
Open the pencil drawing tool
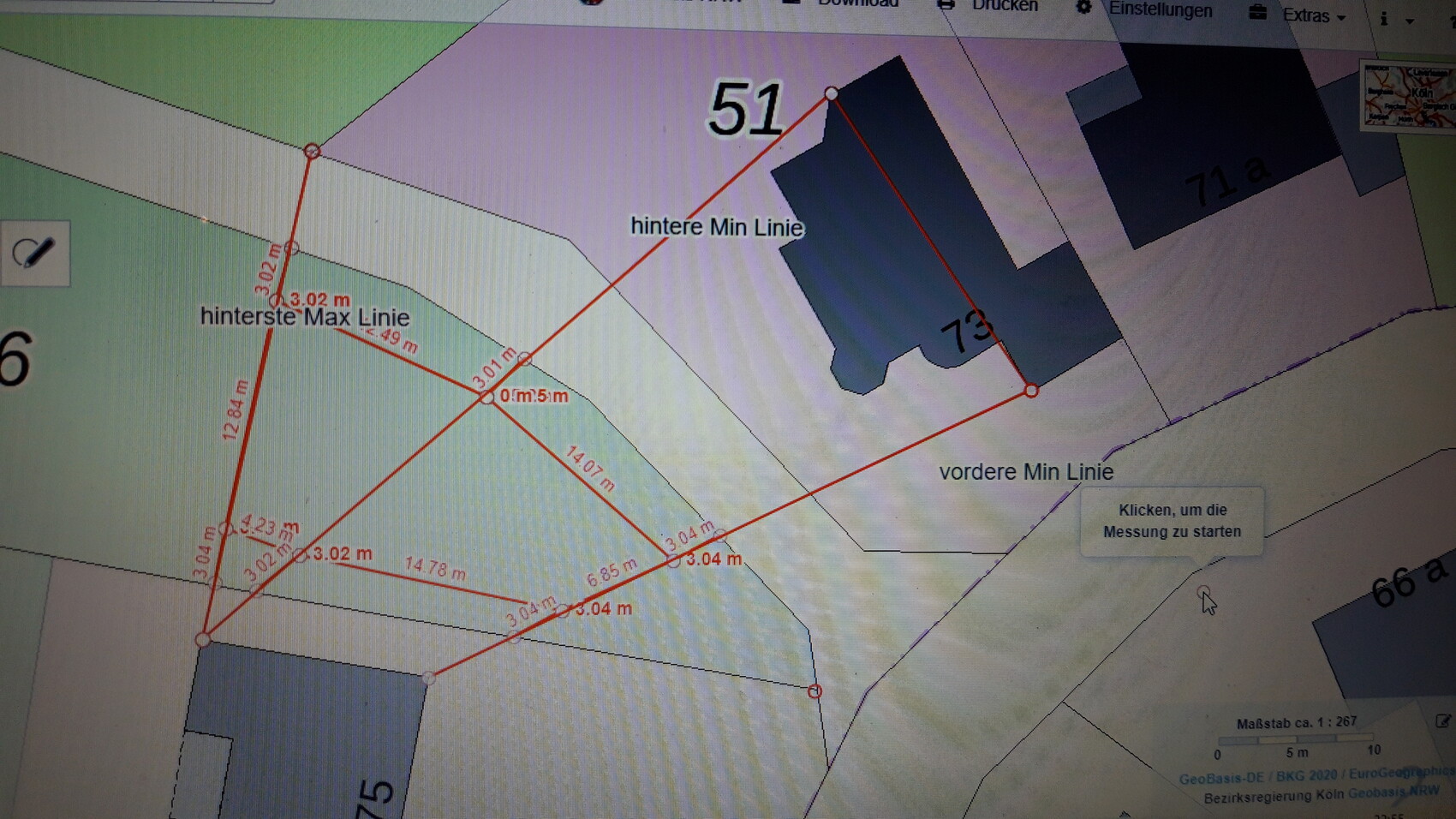[x=34, y=253]
